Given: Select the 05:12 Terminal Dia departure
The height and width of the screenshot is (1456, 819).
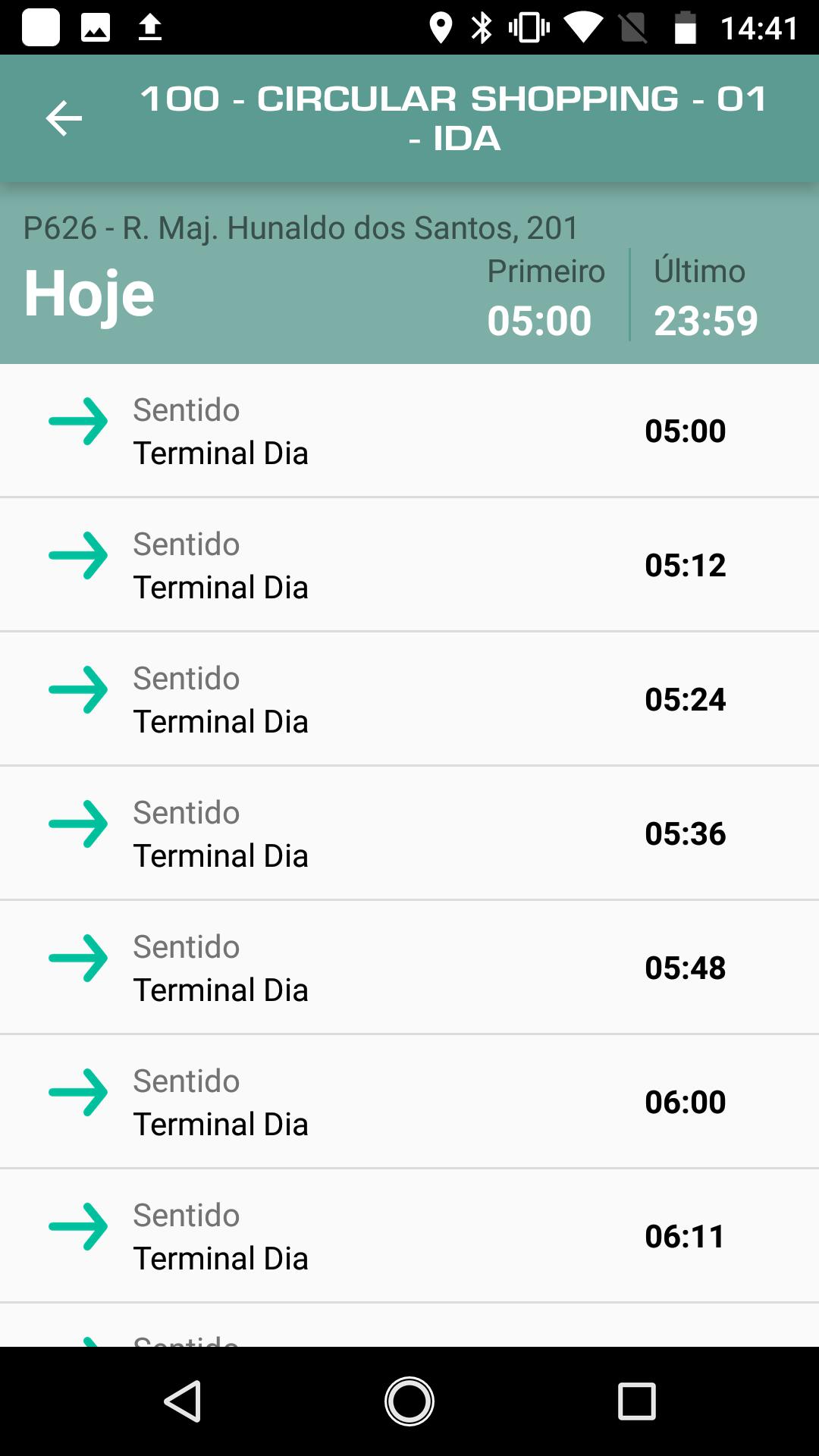Looking at the screenshot, I should (x=409, y=565).
